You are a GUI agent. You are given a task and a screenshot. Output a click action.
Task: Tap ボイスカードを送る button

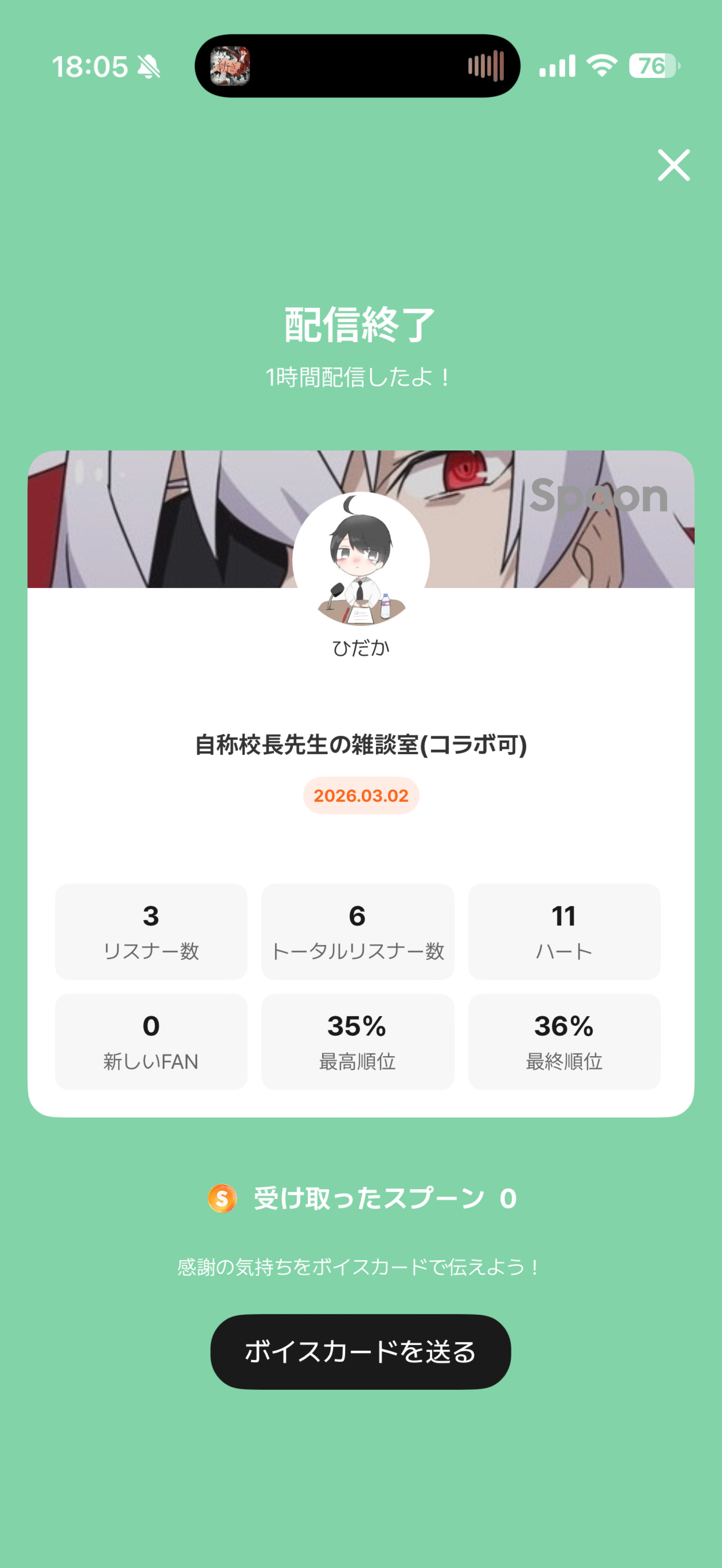(360, 1351)
